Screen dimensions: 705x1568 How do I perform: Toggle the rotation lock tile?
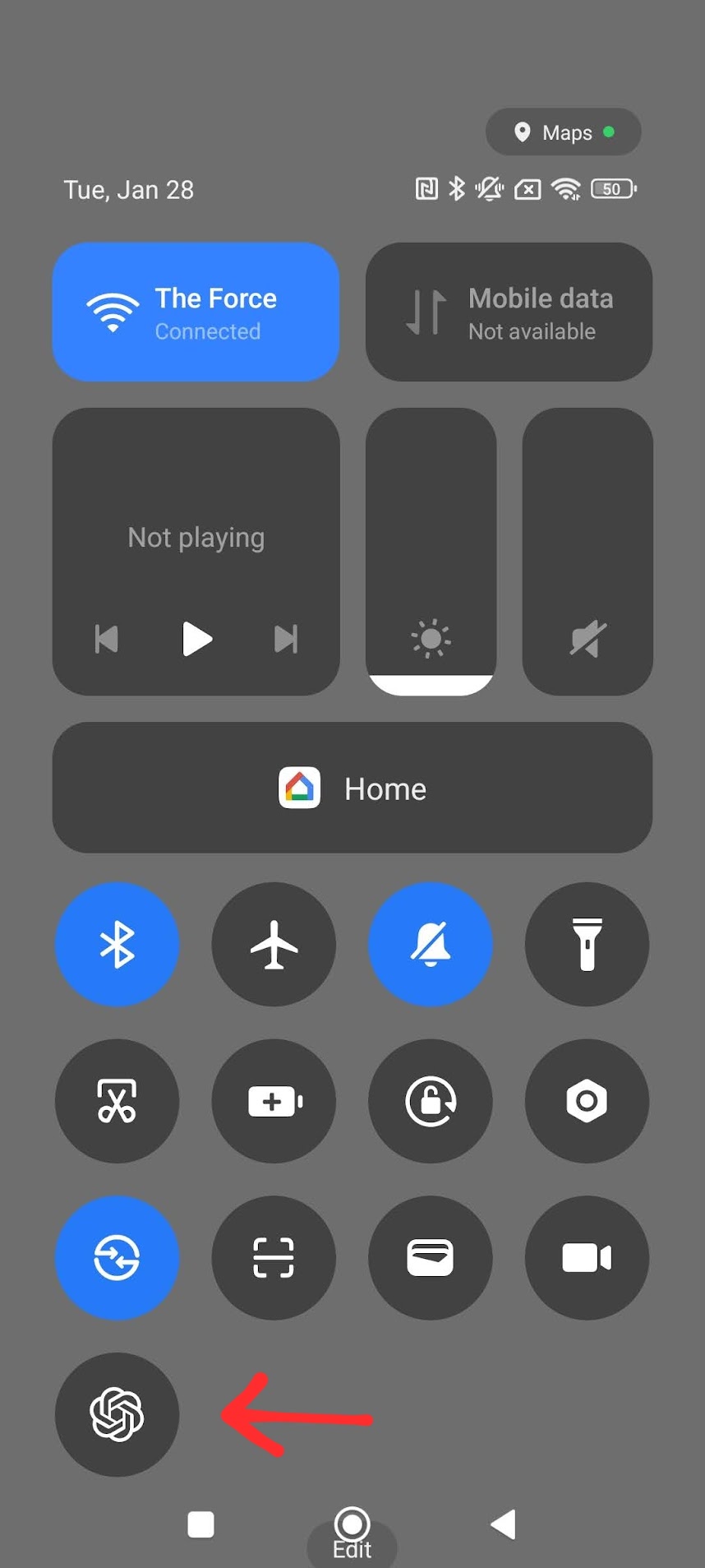[431, 1101]
